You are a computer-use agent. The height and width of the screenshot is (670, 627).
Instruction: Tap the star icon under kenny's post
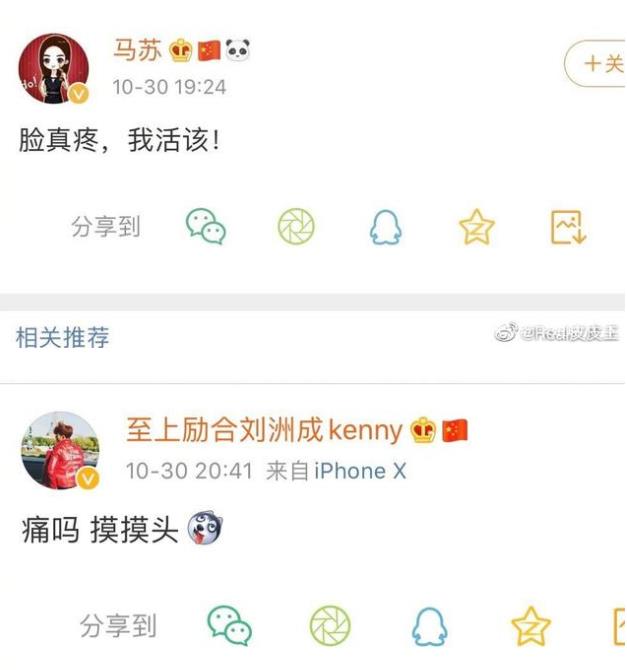[531, 627]
